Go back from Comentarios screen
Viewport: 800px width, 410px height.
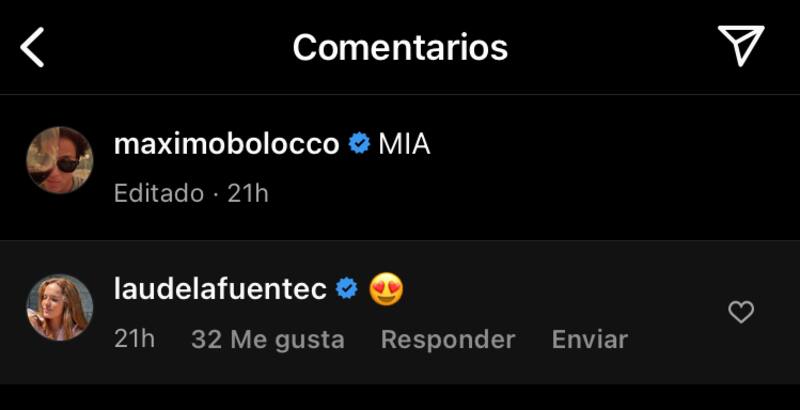(33, 47)
